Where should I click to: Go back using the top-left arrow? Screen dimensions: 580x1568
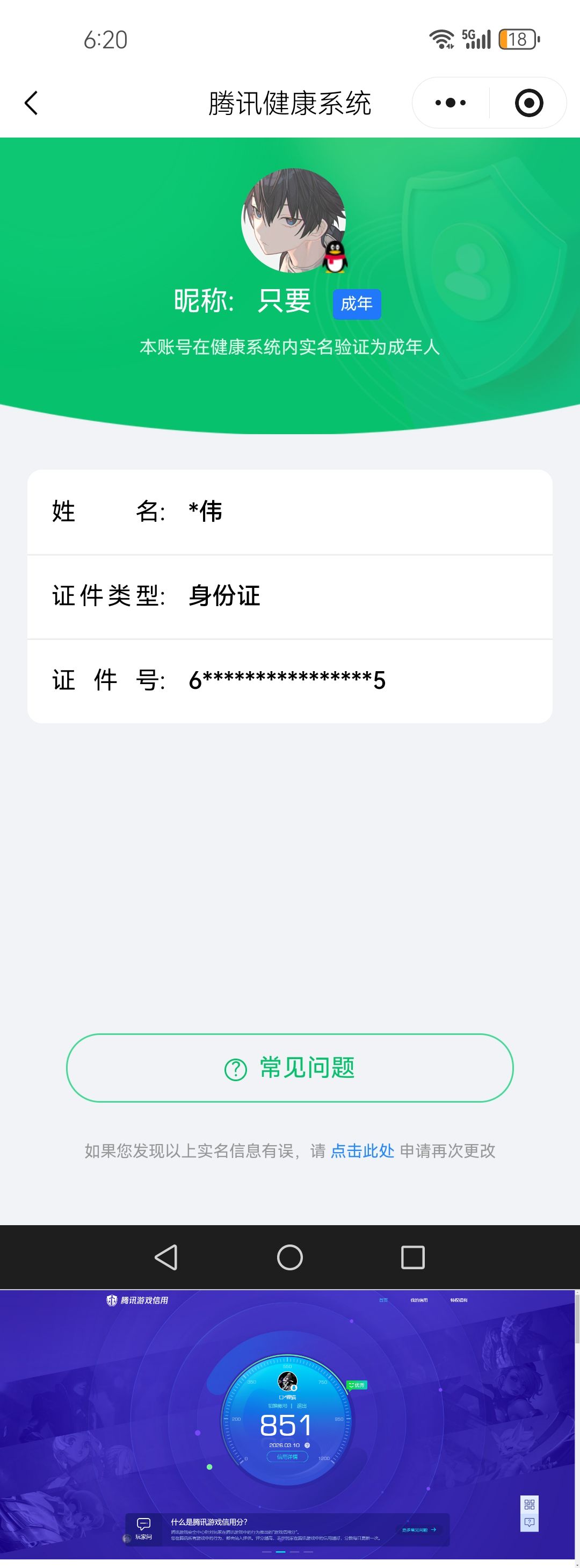click(32, 103)
